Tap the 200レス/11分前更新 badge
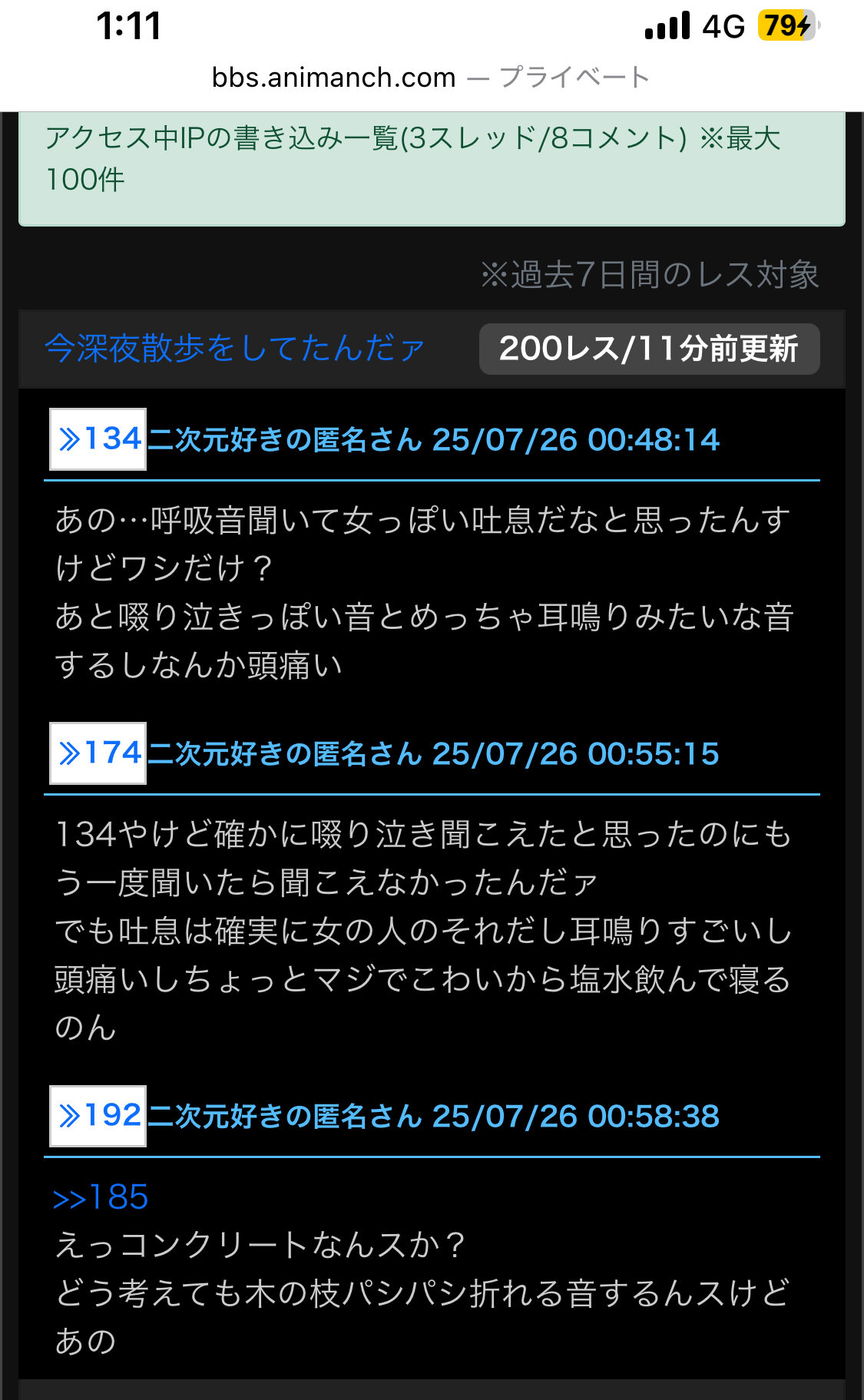 pyautogui.click(x=649, y=349)
